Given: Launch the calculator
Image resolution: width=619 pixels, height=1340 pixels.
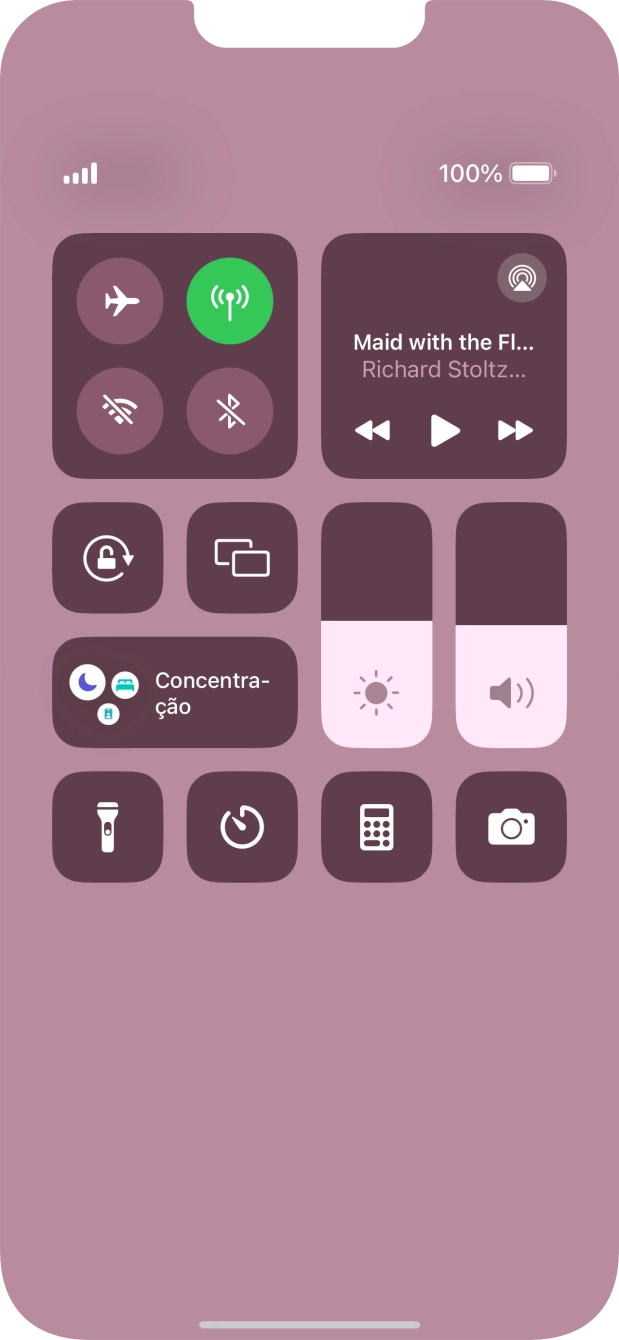Looking at the screenshot, I should (376, 827).
